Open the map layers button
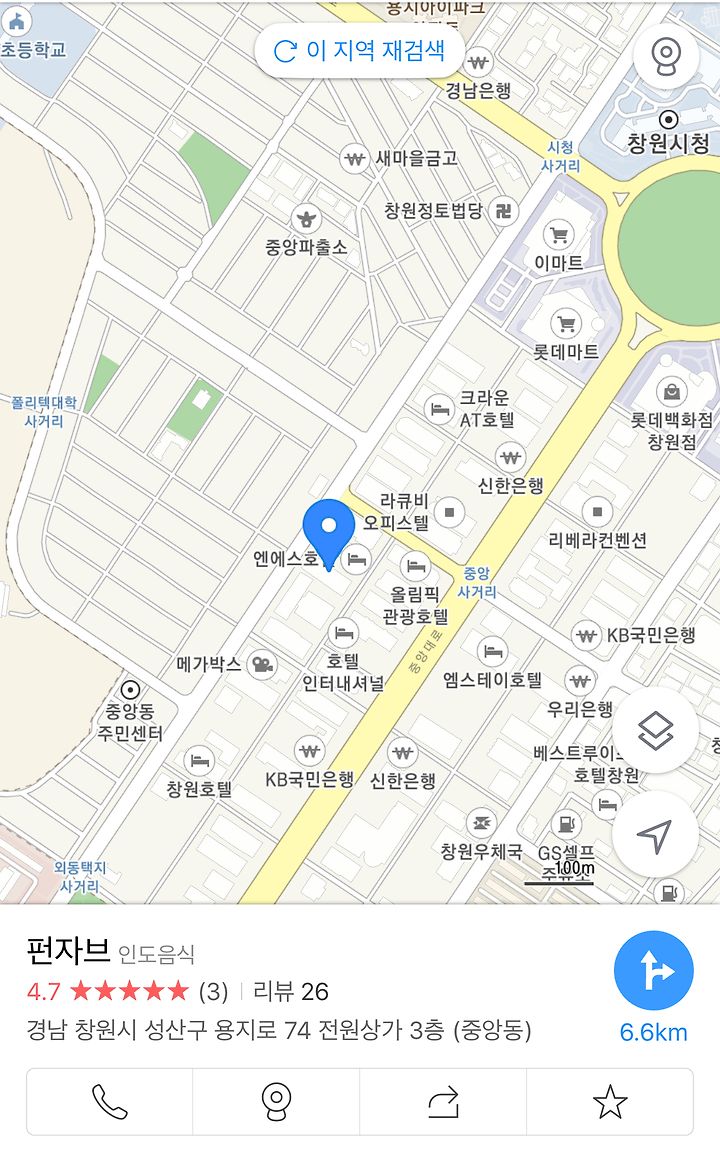This screenshot has width=720, height=1160. pyautogui.click(x=656, y=731)
